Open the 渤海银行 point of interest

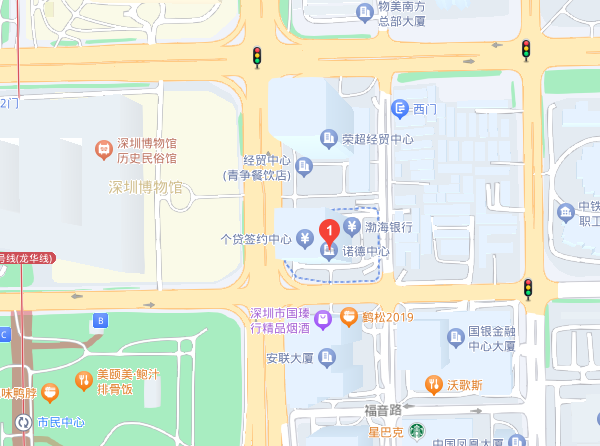coord(352,227)
